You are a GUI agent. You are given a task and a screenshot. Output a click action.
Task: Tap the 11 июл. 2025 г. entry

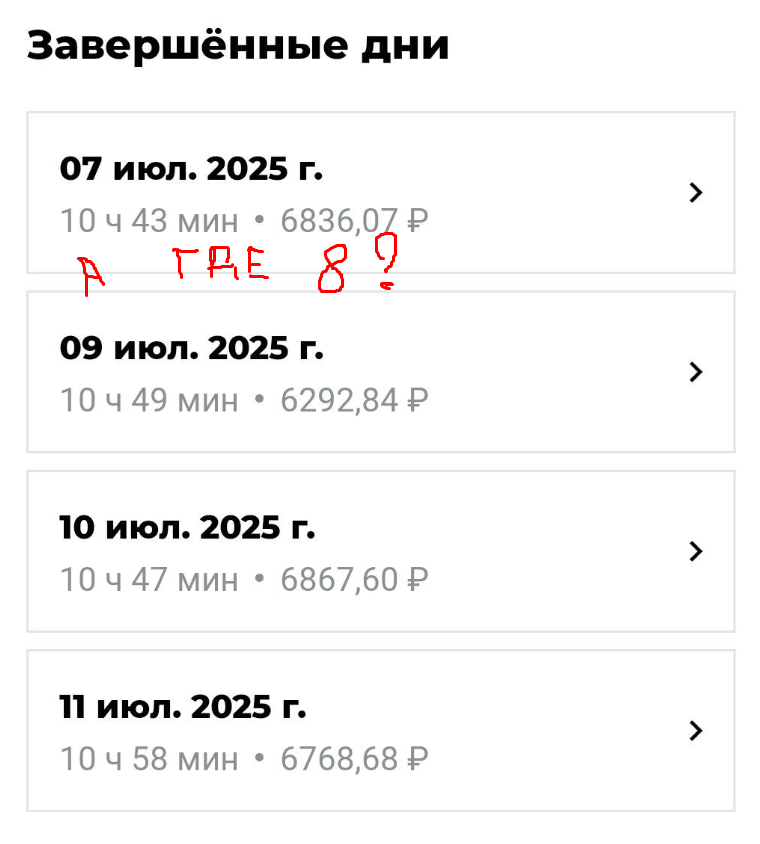tap(380, 730)
